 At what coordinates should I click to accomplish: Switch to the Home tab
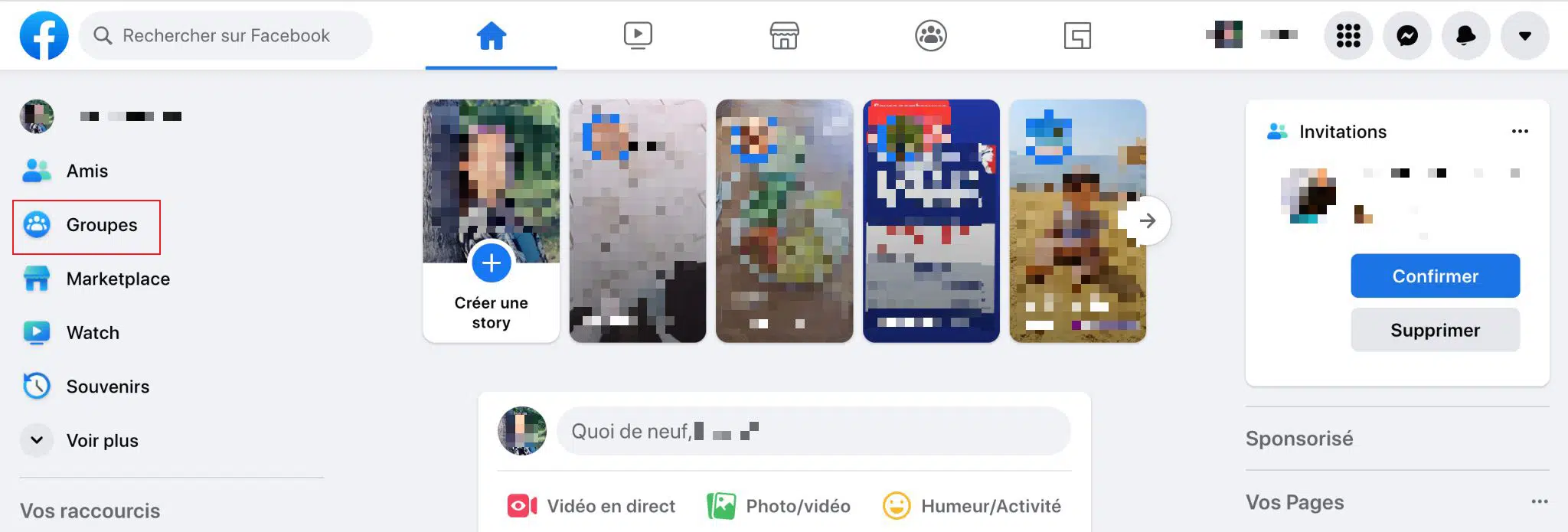(491, 36)
